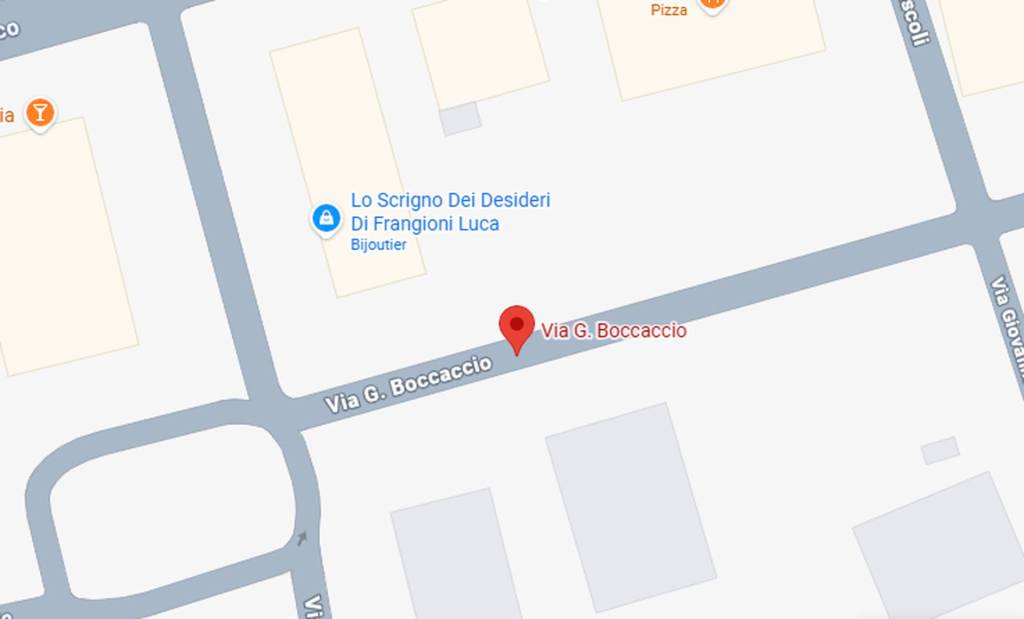Open the Pizza restaurant marker
This screenshot has width=1024, height=619.
click(x=712, y=5)
